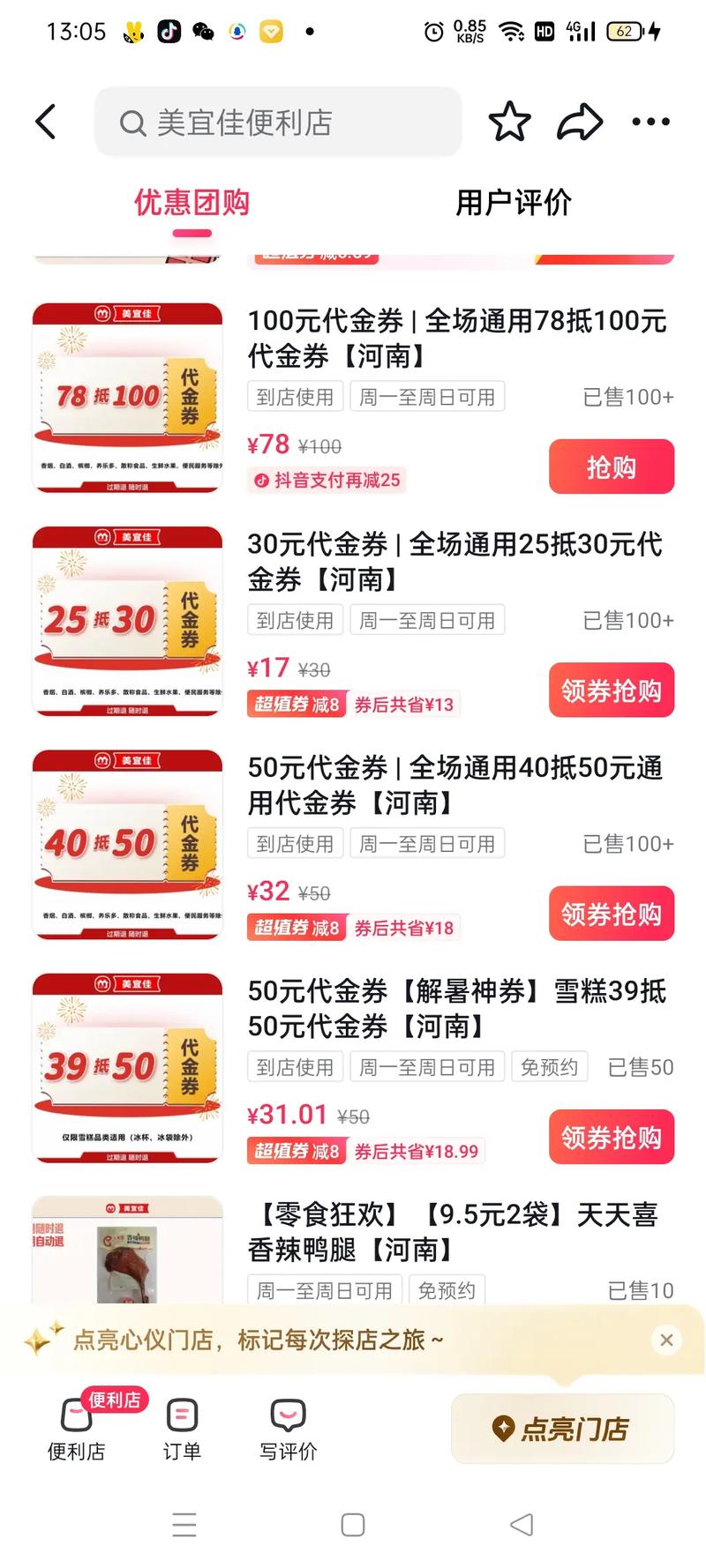This screenshot has height=1568, width=706.
Task: Favorite the store via the star icon
Action: click(x=510, y=122)
